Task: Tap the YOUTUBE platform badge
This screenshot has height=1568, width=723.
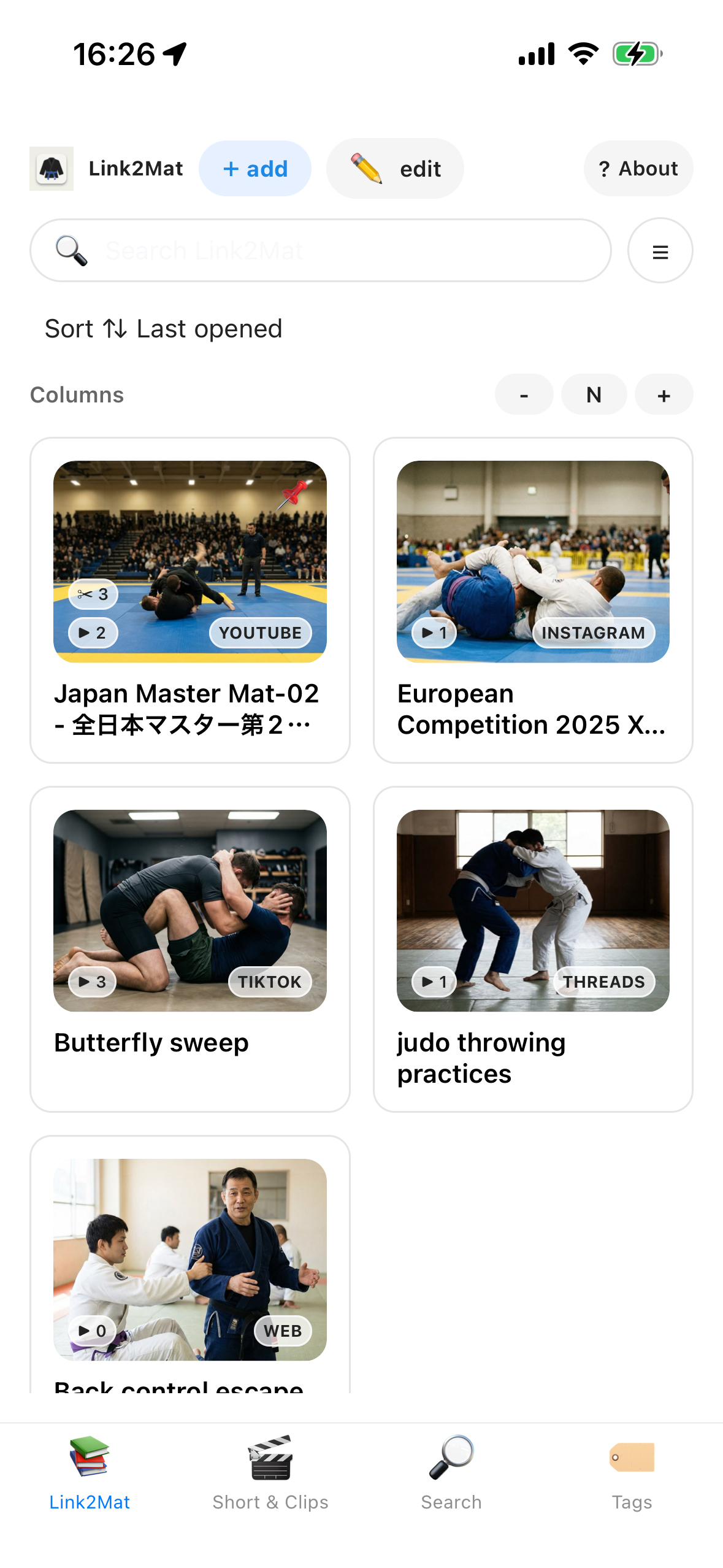Action: tap(260, 632)
